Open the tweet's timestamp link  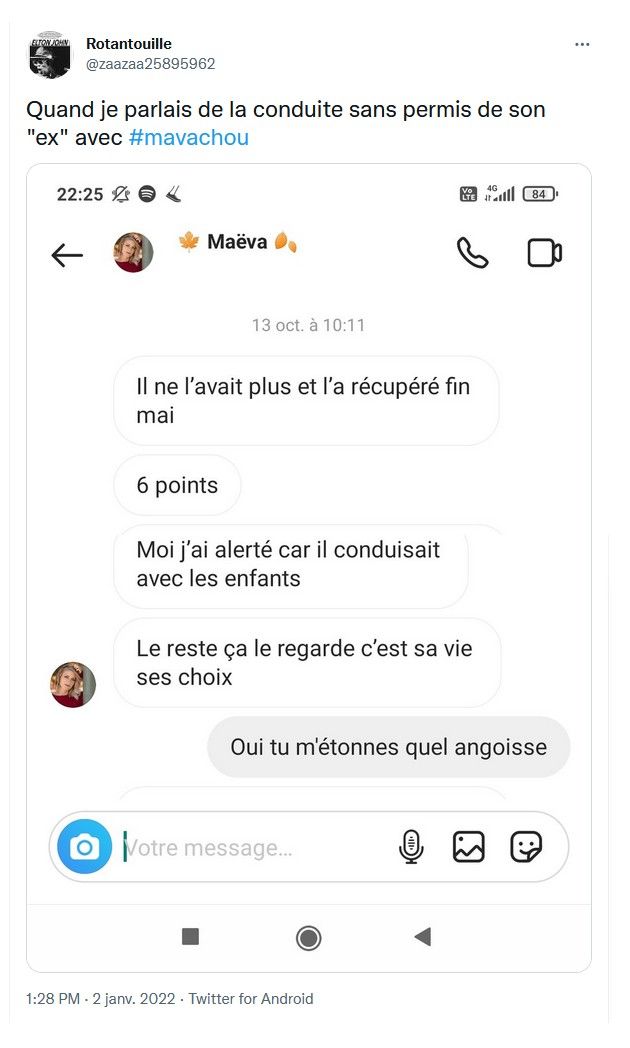[x=100, y=998]
